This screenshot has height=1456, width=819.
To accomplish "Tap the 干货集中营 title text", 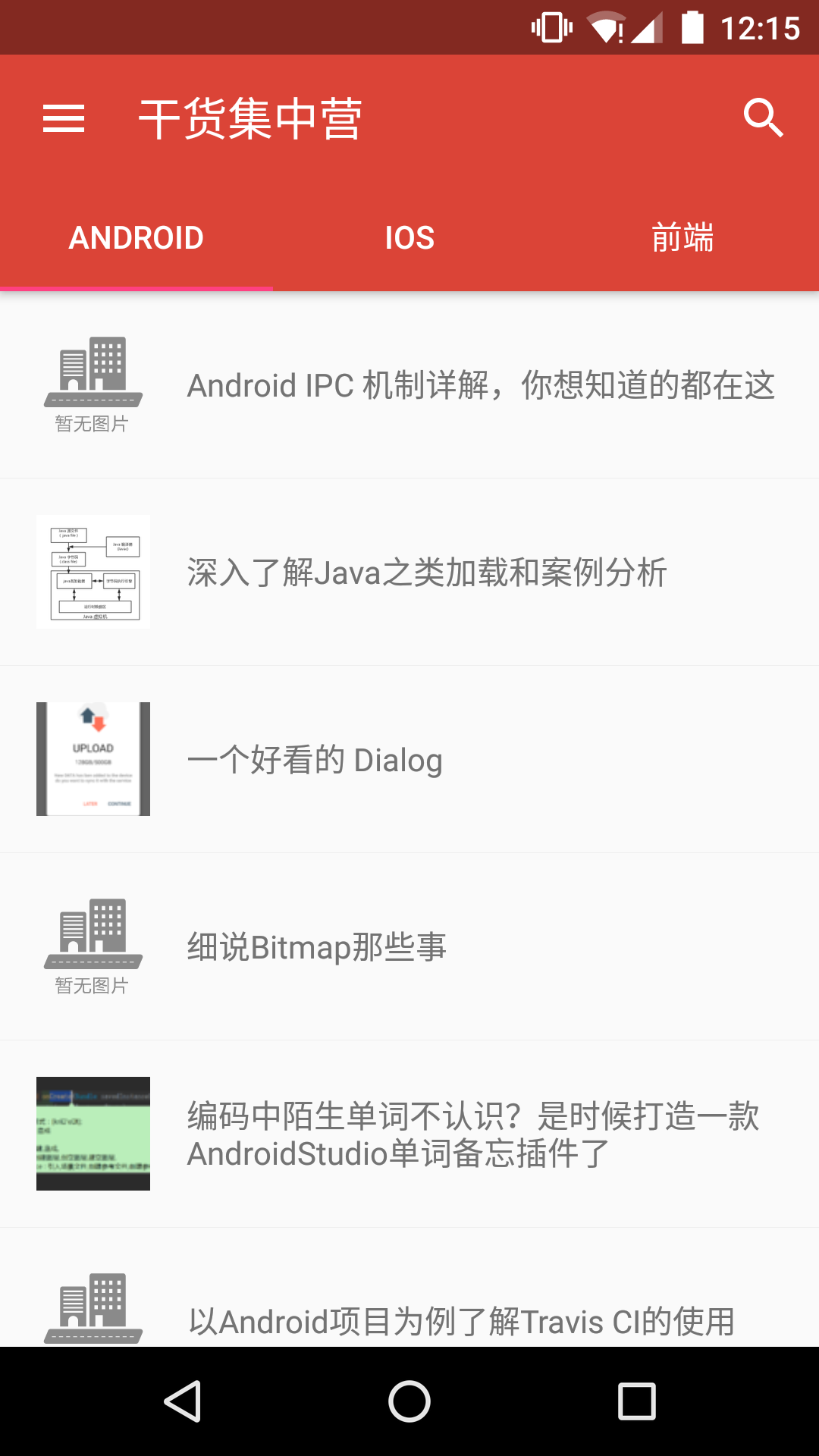I will click(x=250, y=118).
